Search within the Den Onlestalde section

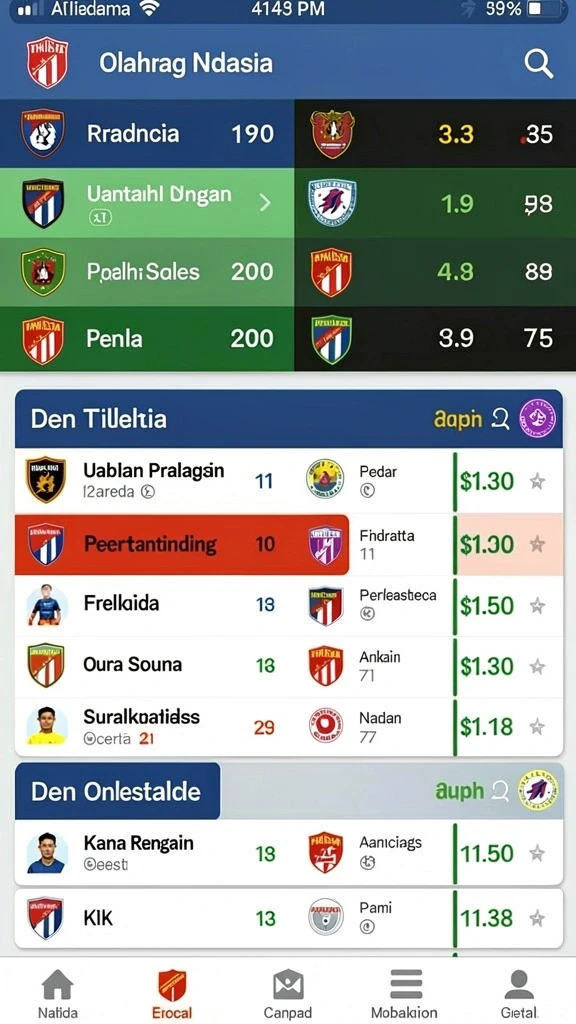click(500, 791)
